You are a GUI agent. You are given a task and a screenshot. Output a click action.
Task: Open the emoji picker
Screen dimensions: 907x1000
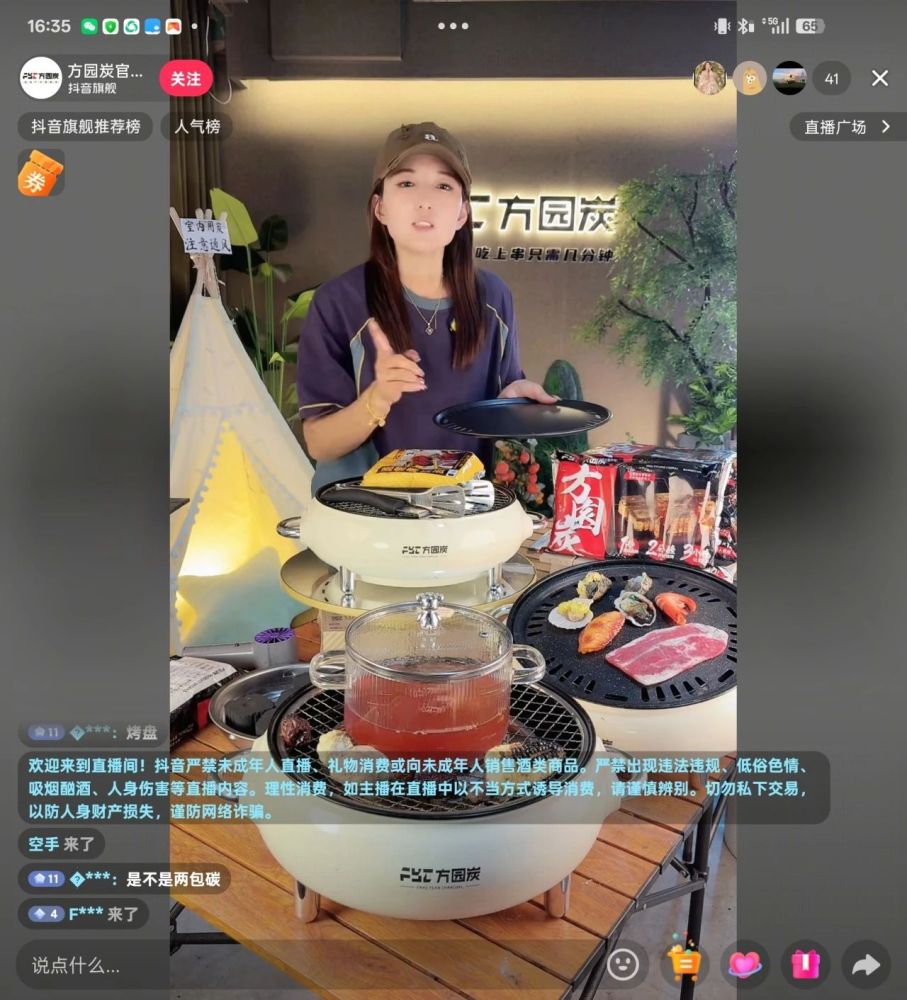tap(624, 964)
